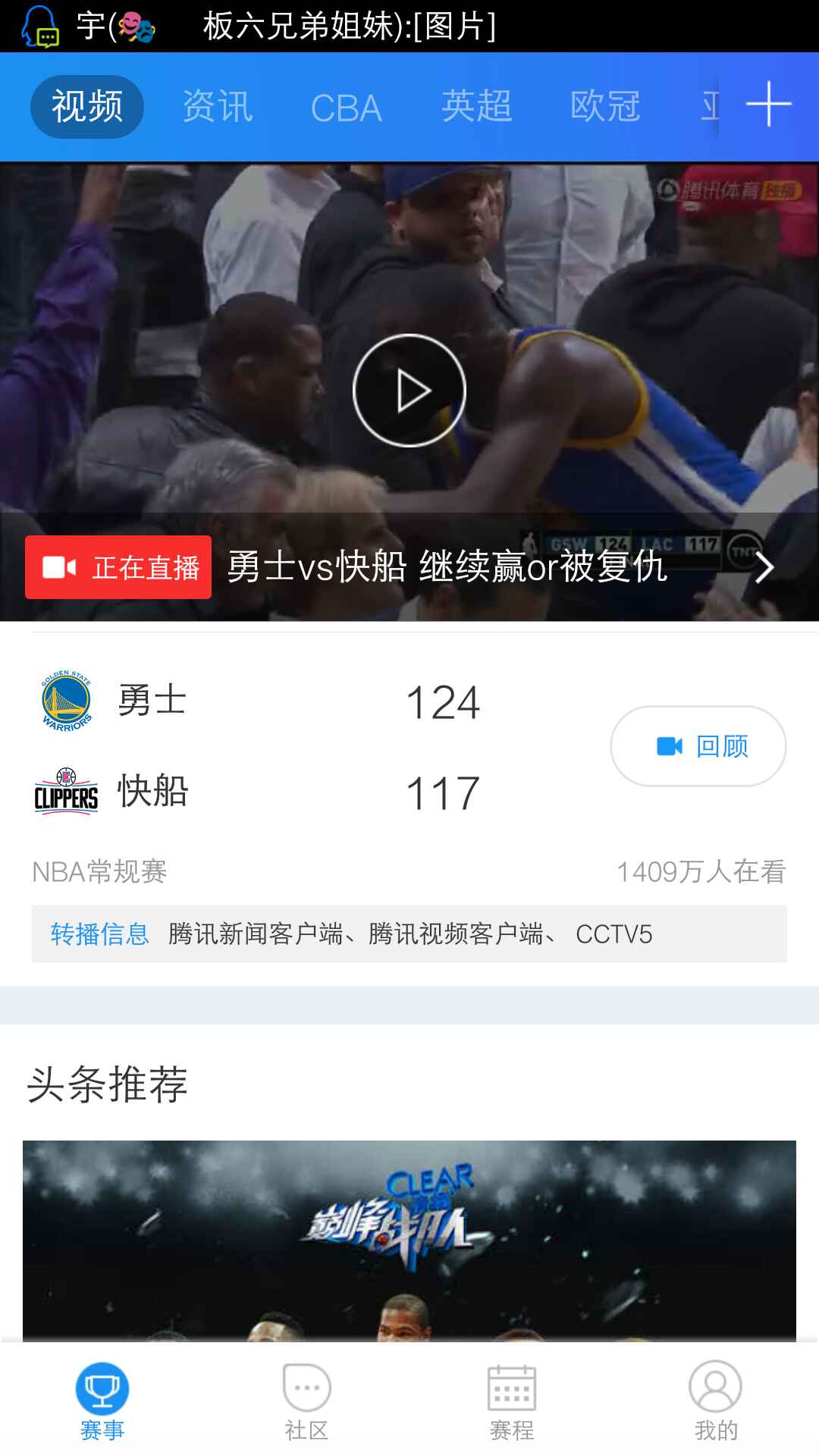Select the CBA tab
The width and height of the screenshot is (819, 1456).
tap(346, 108)
